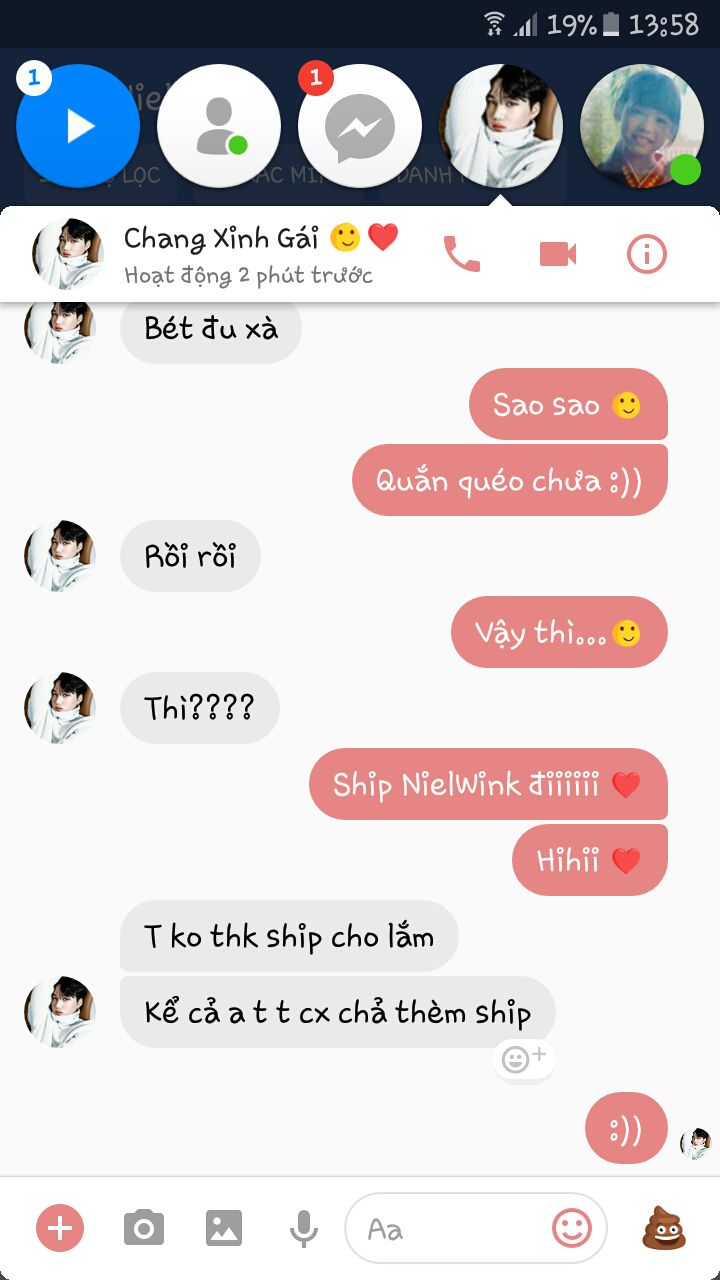Start a video call with Chang Xinh Gái
720x1280 pixels.
click(x=558, y=255)
